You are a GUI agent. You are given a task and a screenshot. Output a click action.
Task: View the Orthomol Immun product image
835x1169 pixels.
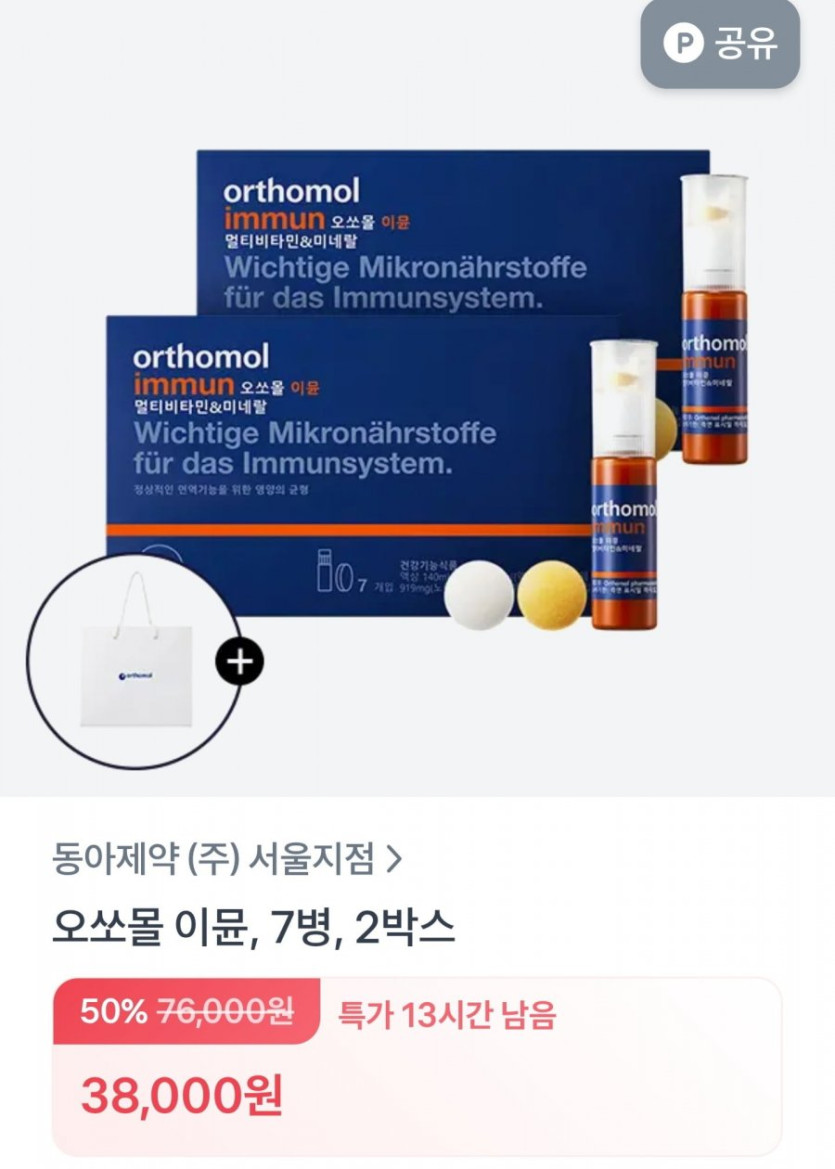[420, 400]
